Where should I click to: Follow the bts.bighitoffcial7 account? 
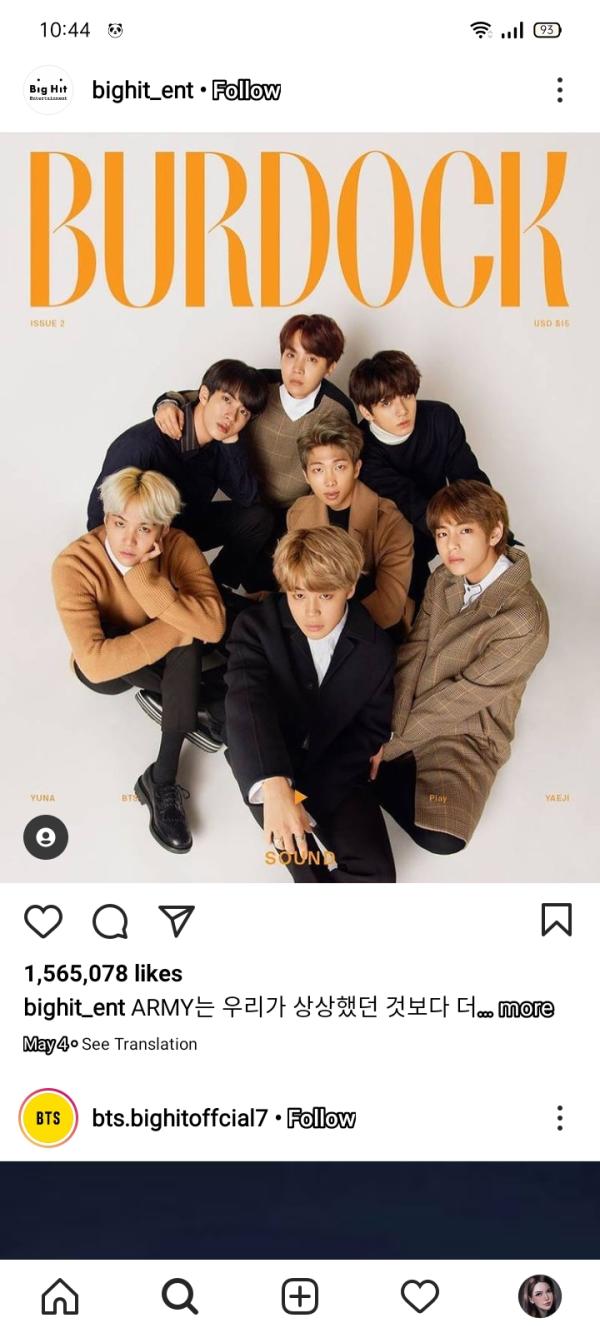coord(321,1118)
